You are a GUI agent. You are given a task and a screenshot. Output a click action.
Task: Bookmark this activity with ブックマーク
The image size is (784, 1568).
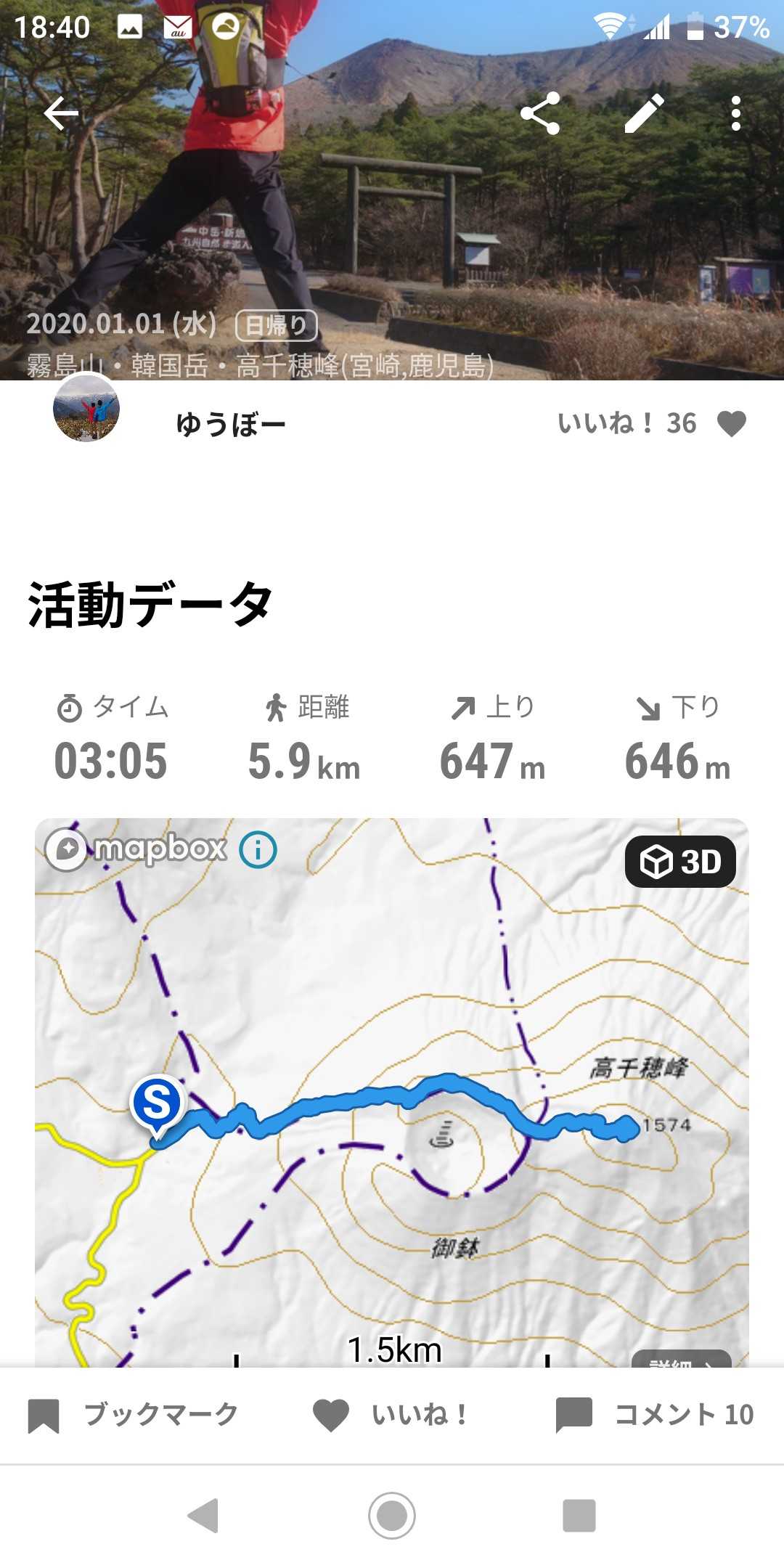point(133,1415)
